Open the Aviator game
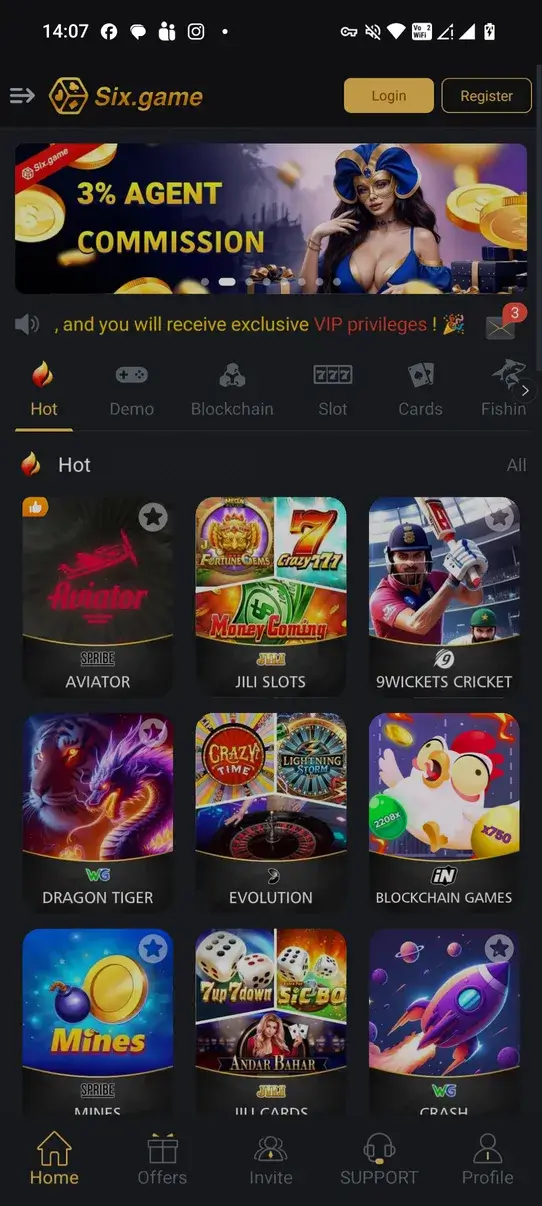542x1206 pixels. pos(98,597)
